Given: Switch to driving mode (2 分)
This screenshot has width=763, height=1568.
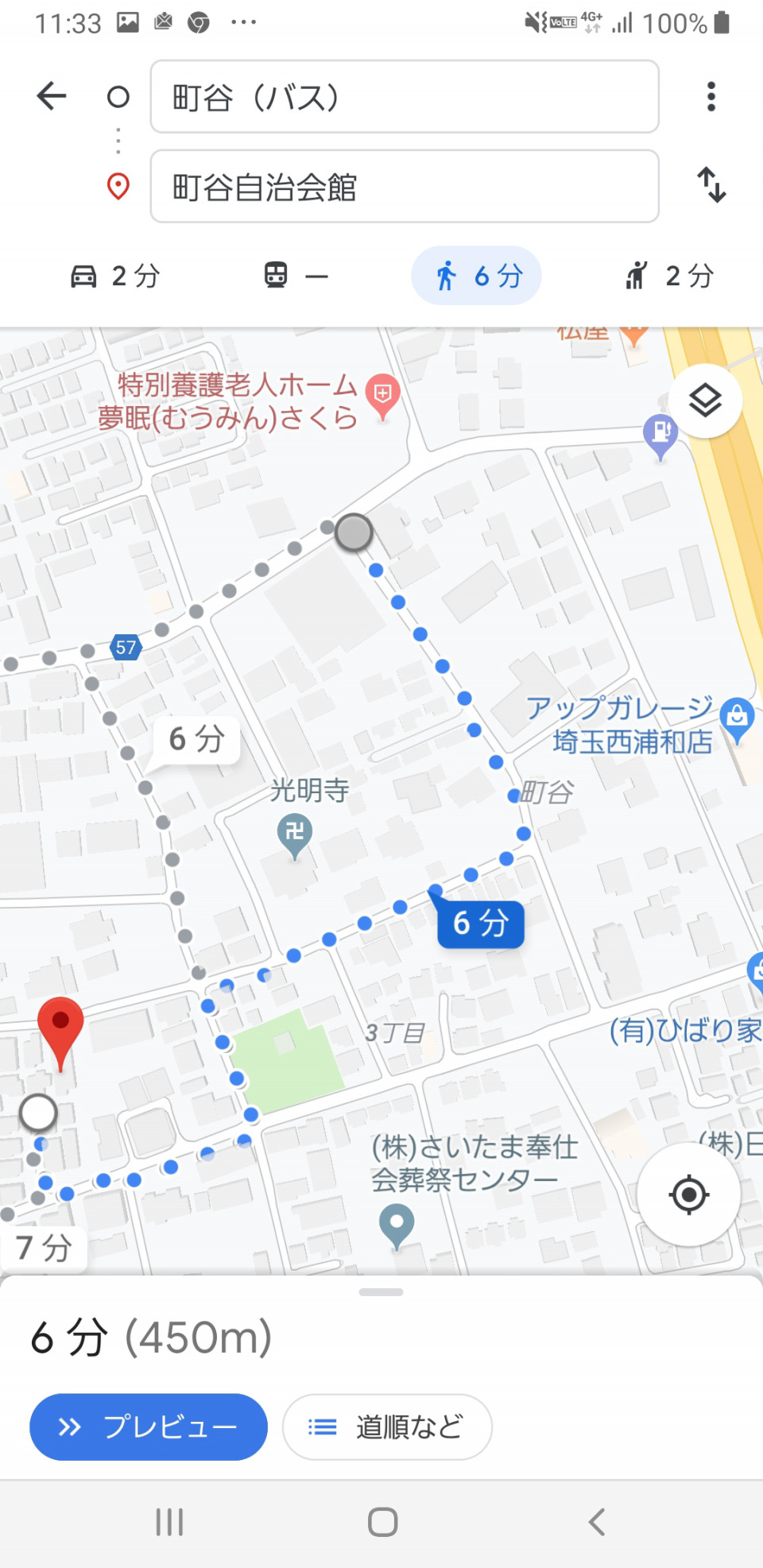Looking at the screenshot, I should tap(116, 276).
